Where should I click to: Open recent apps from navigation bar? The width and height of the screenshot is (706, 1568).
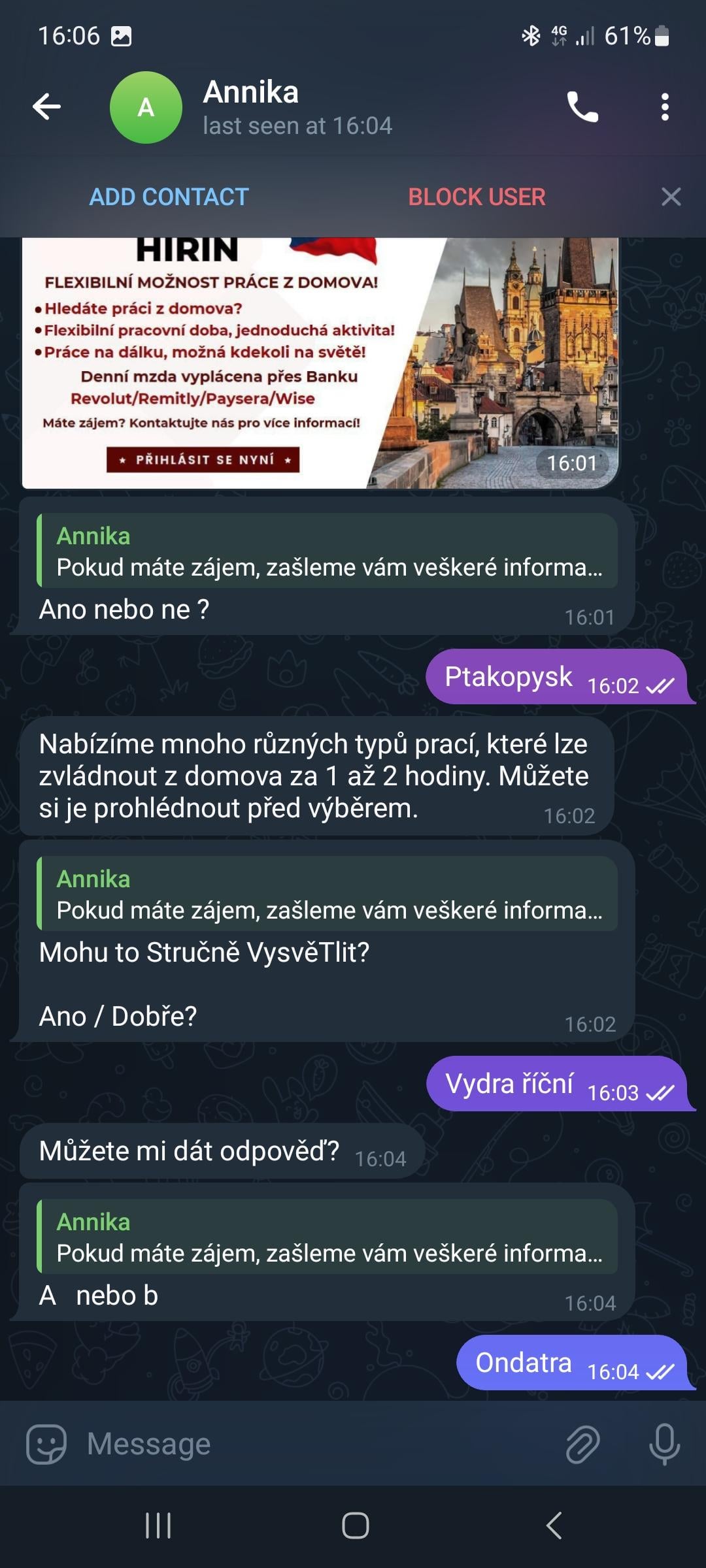pyautogui.click(x=158, y=1526)
